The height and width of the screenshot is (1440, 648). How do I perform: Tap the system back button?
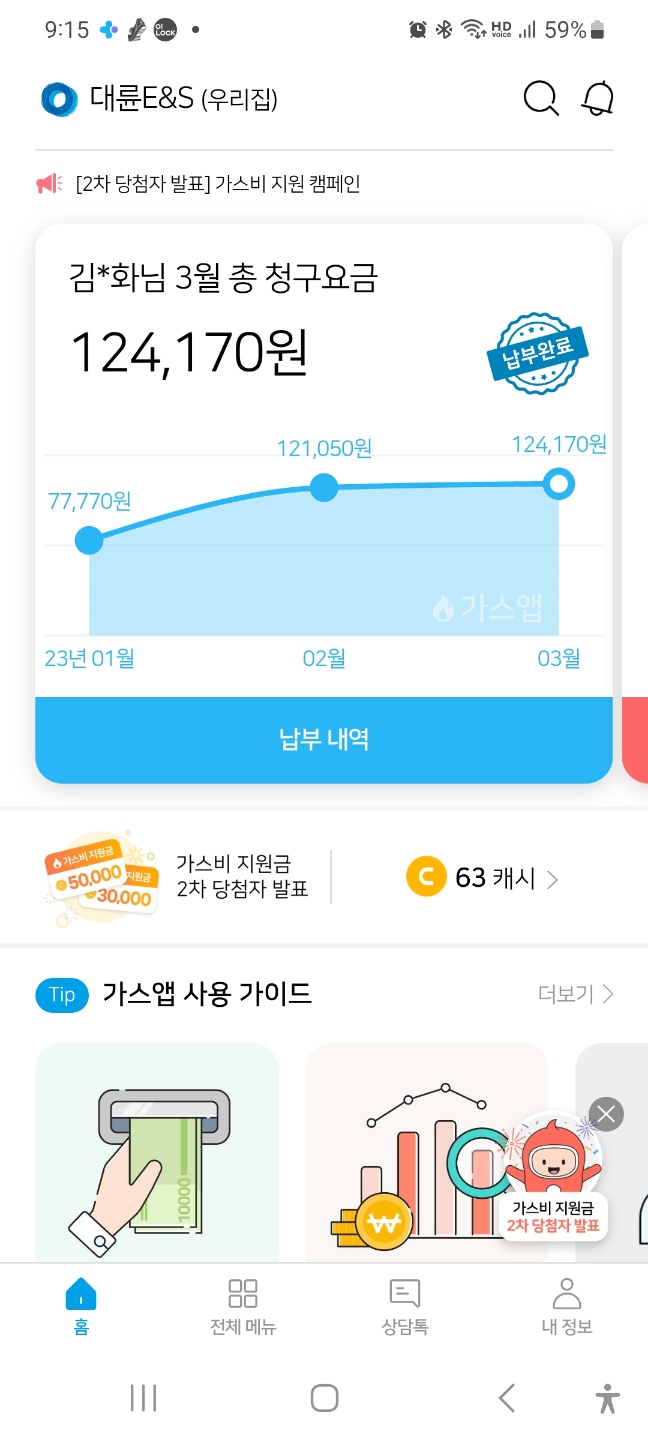[x=507, y=1397]
